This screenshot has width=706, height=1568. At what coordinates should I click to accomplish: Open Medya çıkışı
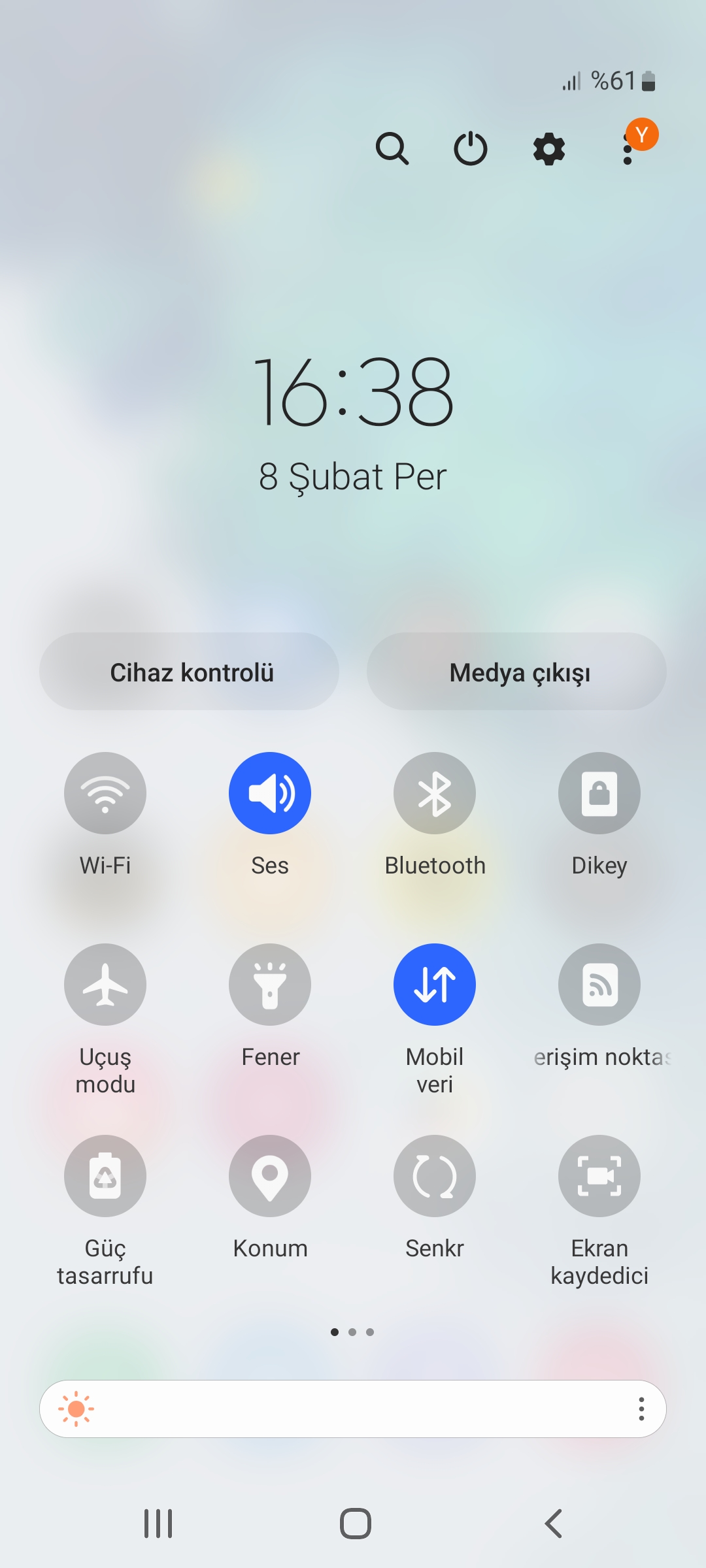[x=516, y=672]
